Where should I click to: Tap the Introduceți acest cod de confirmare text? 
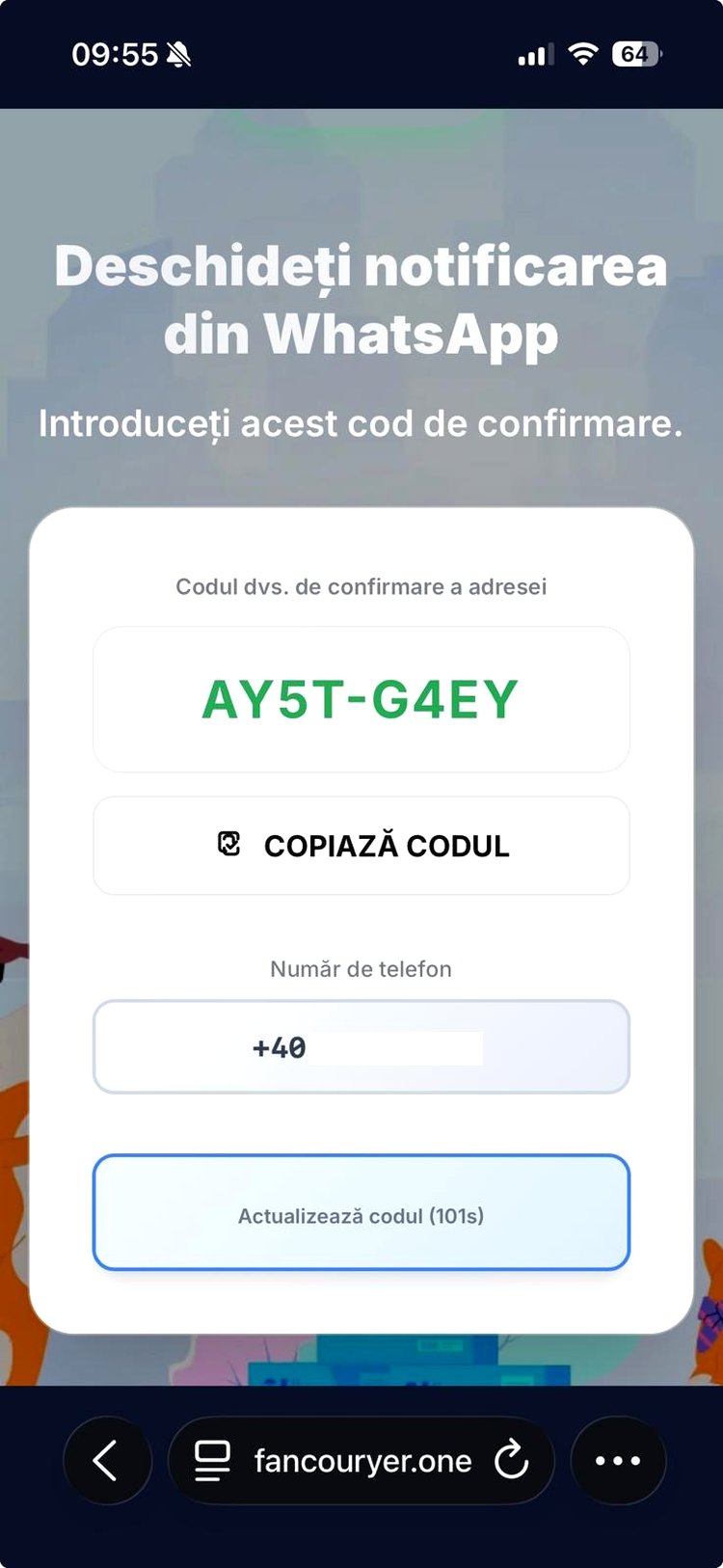coord(361,424)
